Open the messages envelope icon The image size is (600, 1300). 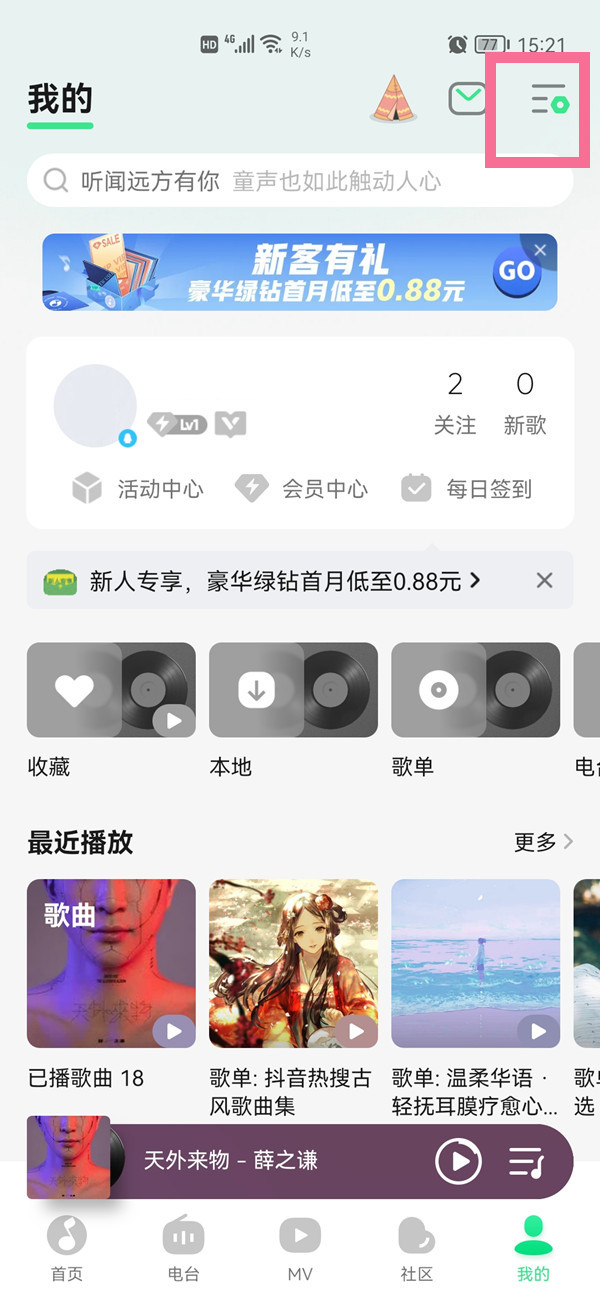click(x=467, y=99)
